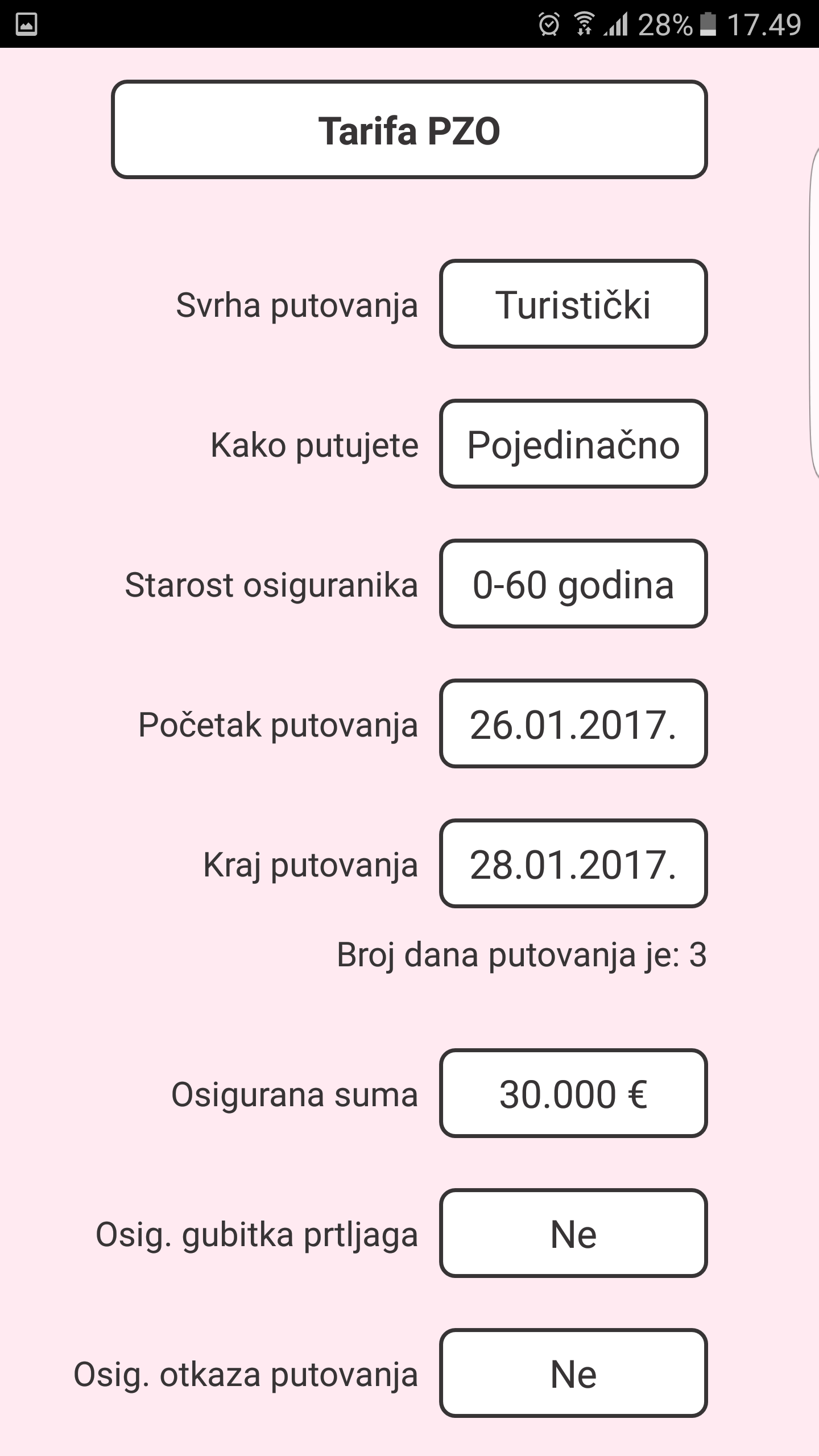Open the Pojedinačno travel type selector
The height and width of the screenshot is (1456, 819).
tap(573, 444)
